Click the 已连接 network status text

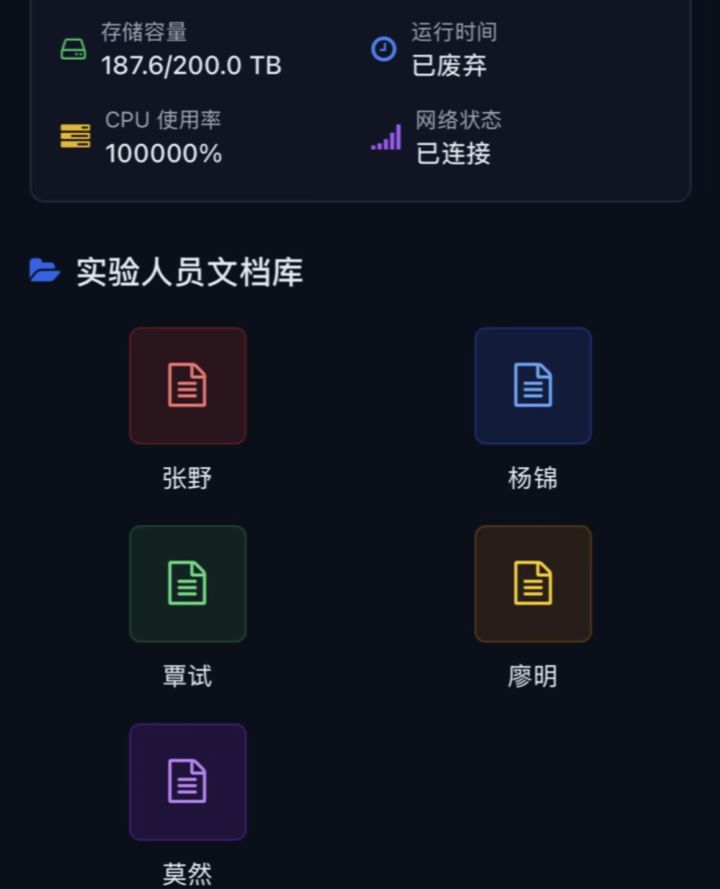(452, 154)
